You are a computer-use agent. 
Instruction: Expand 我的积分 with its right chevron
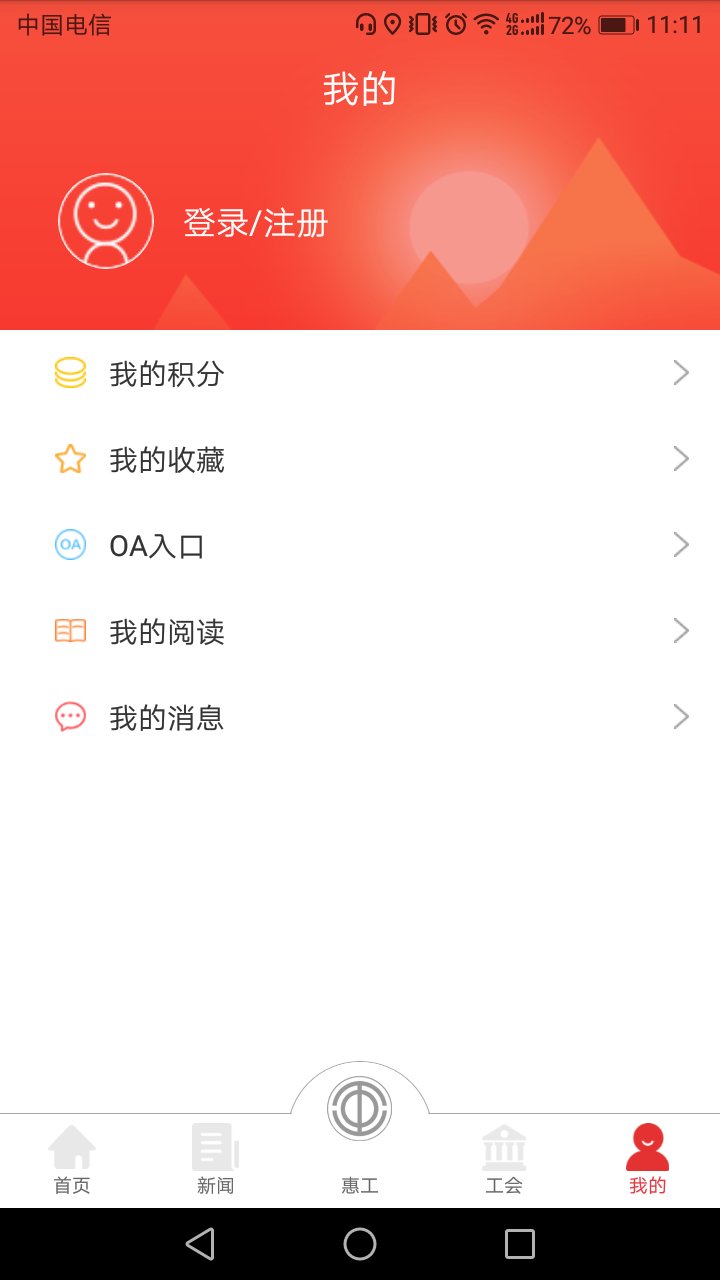pyautogui.click(x=681, y=372)
